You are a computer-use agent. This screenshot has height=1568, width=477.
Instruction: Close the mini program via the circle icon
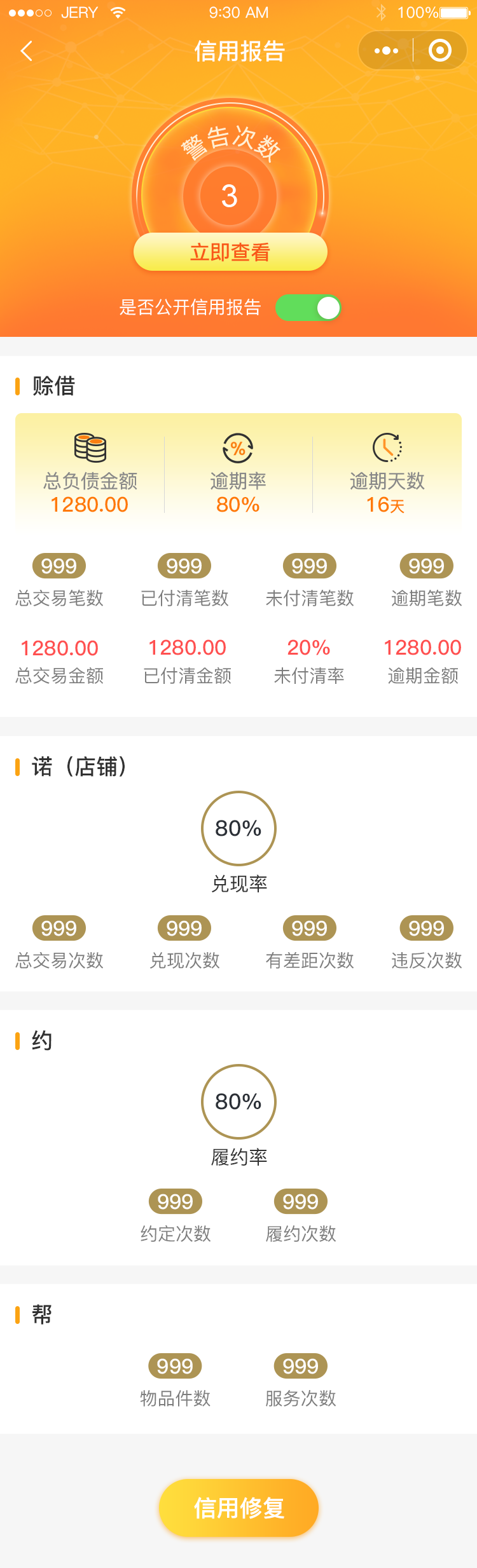440,51
